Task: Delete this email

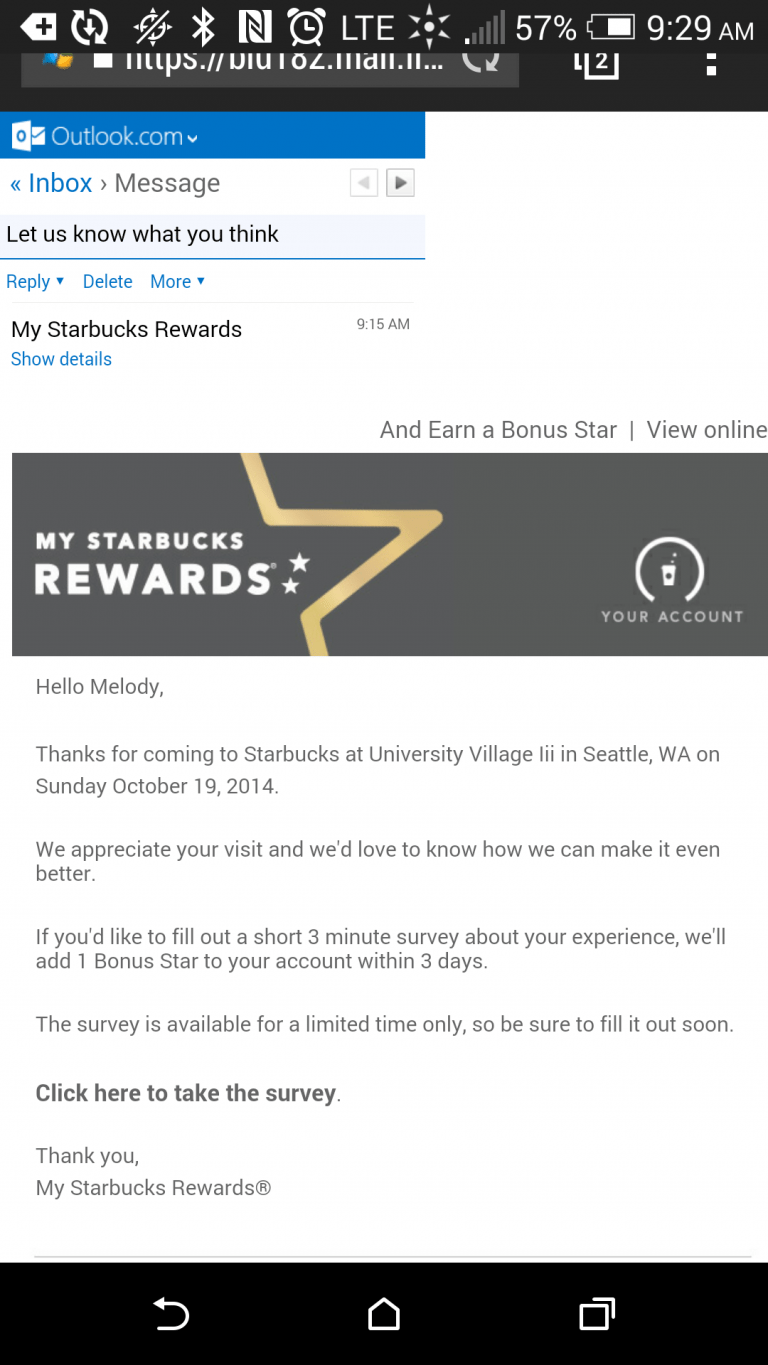Action: pos(107,282)
